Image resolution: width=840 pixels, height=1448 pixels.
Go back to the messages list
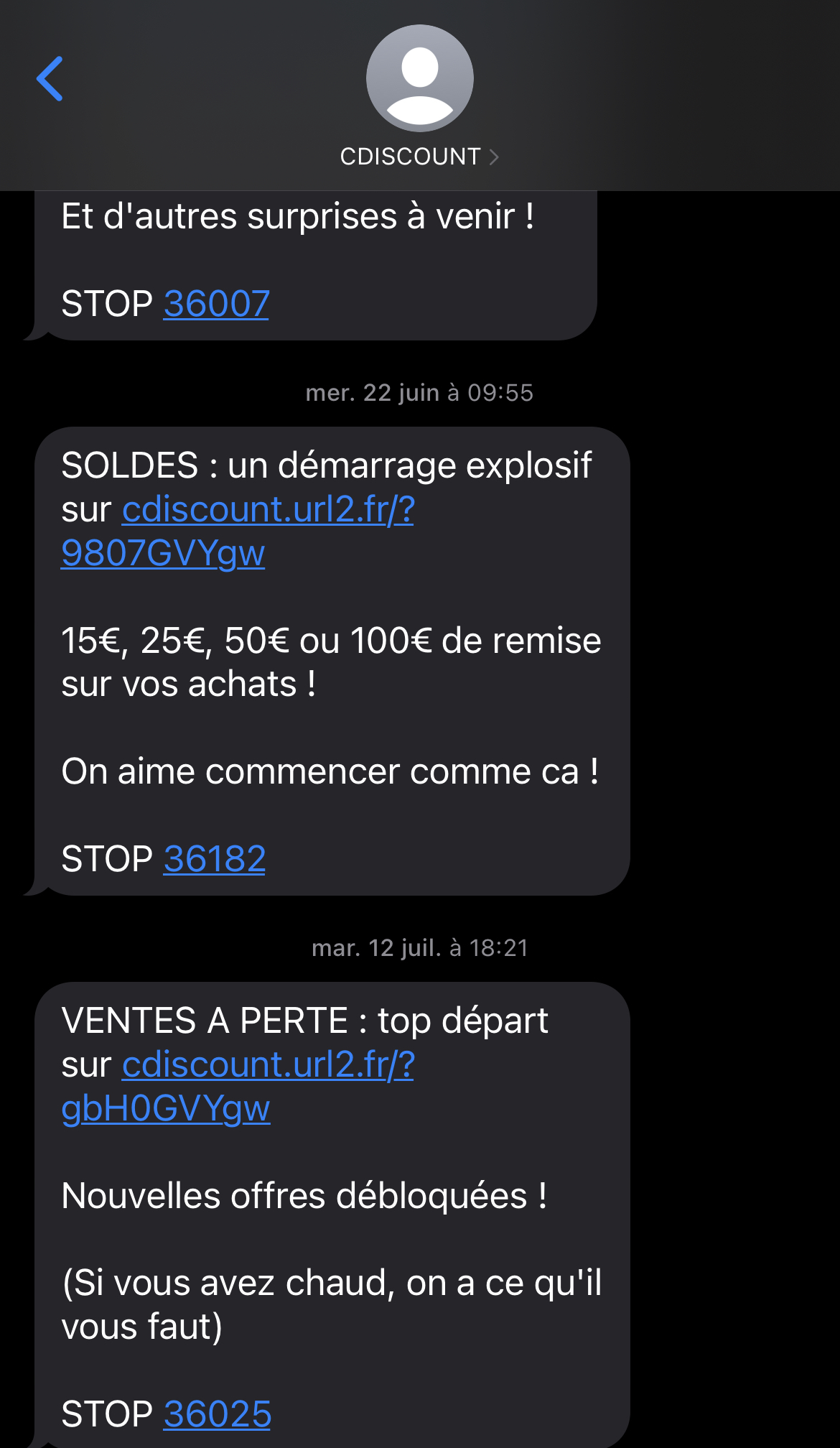pos(50,79)
